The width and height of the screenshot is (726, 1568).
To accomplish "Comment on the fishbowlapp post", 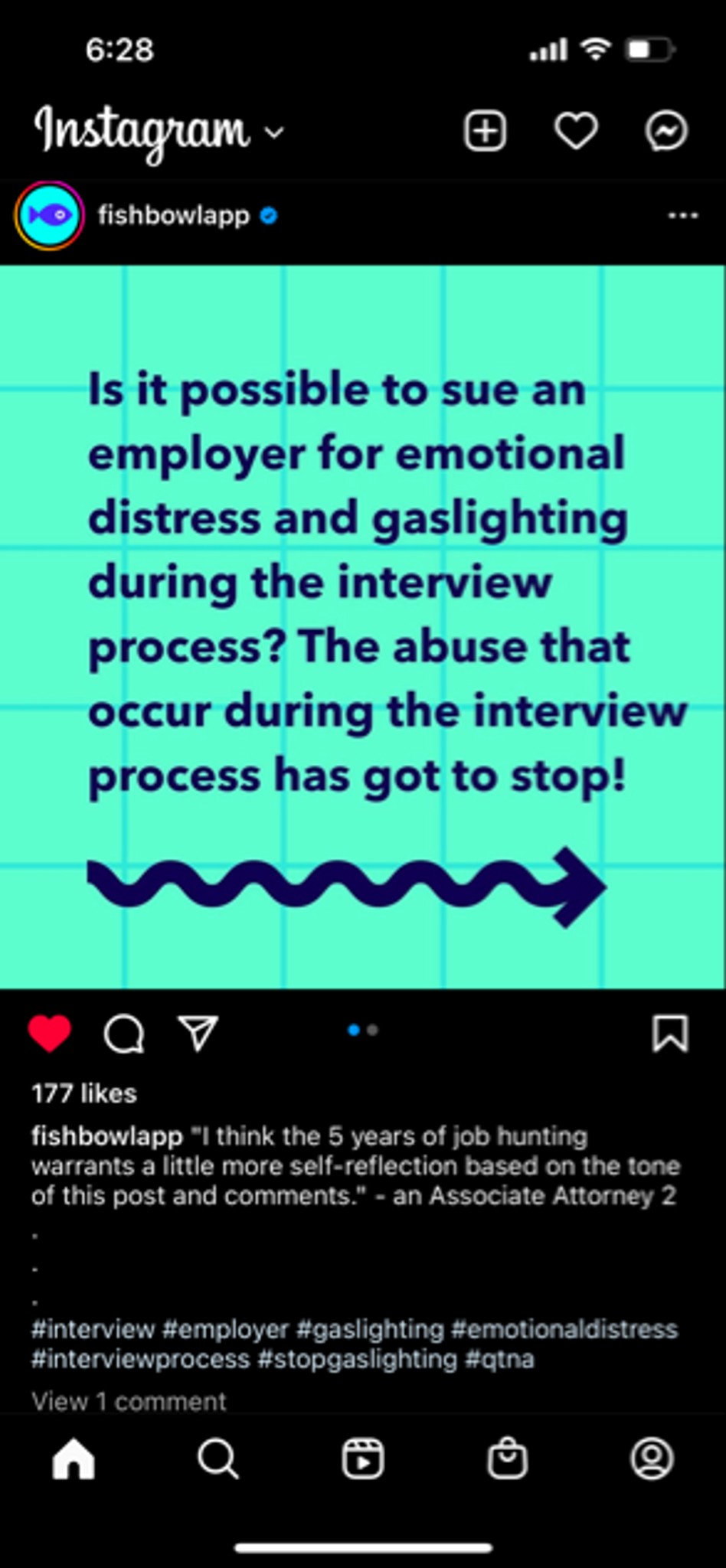I will [x=124, y=1034].
